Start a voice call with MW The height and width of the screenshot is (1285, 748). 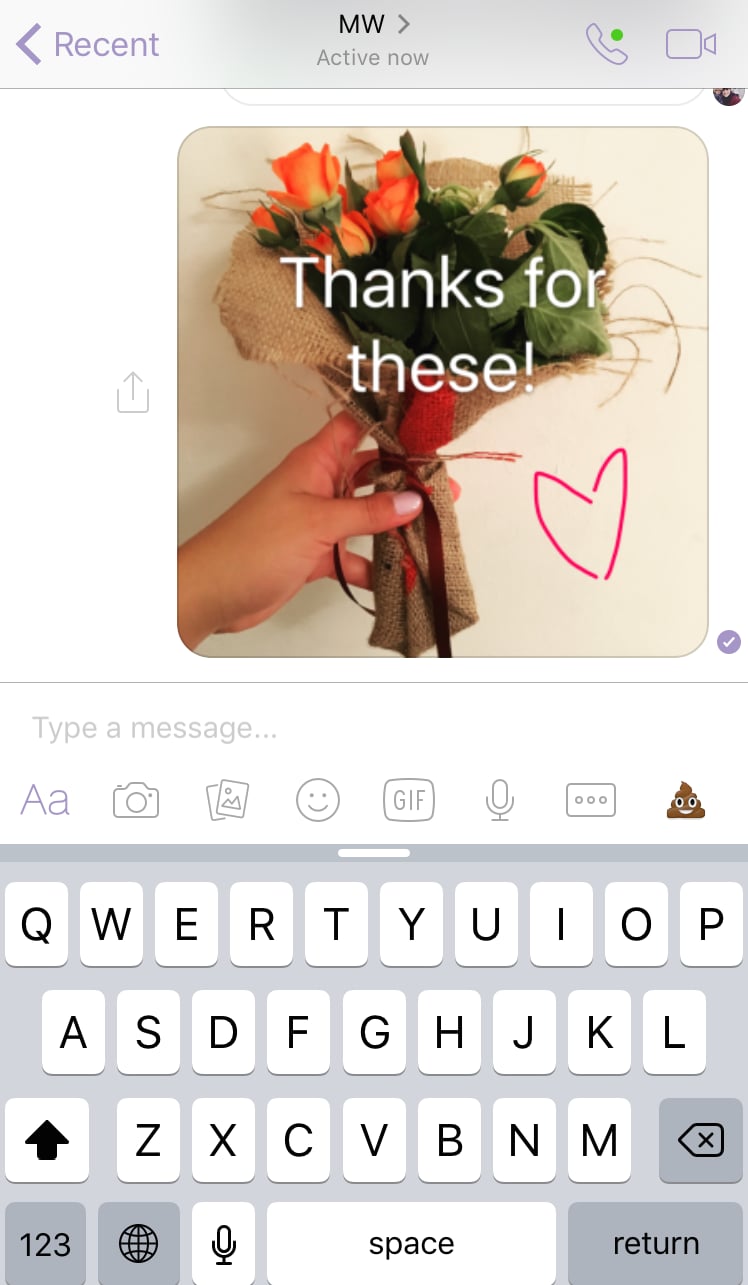point(606,44)
